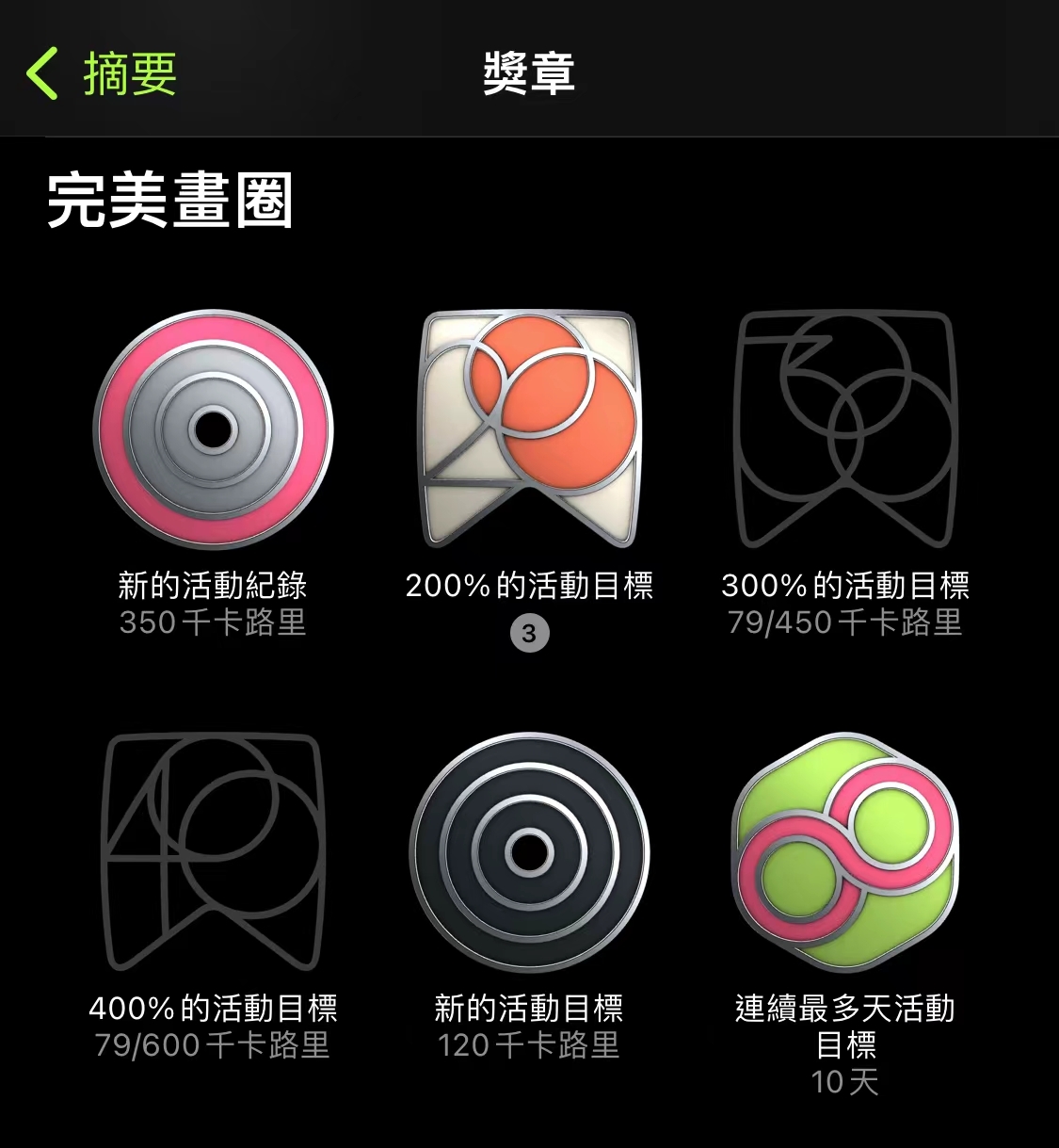This screenshot has height=1148, width=1059.
Task: Tap the back chevron beside 摘要
Action: (x=42, y=73)
